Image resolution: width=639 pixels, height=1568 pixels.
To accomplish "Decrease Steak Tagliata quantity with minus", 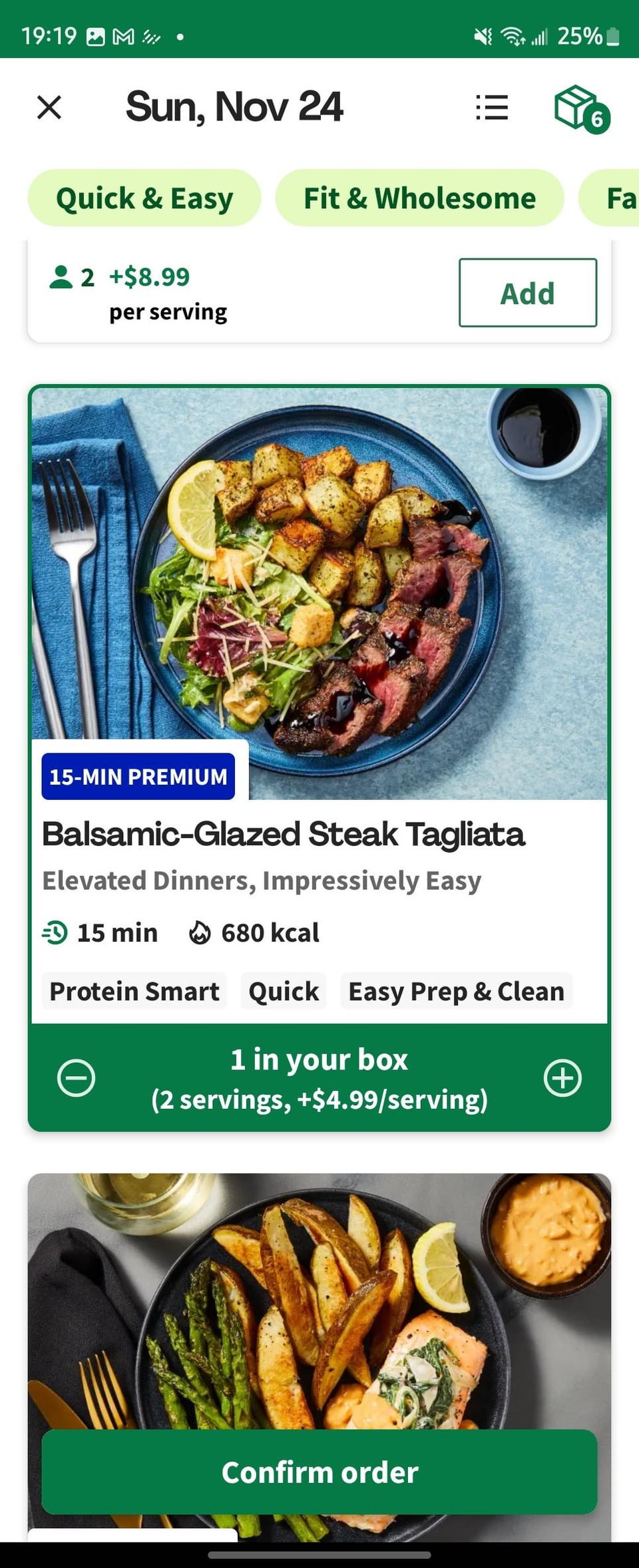I will pos(77,1078).
